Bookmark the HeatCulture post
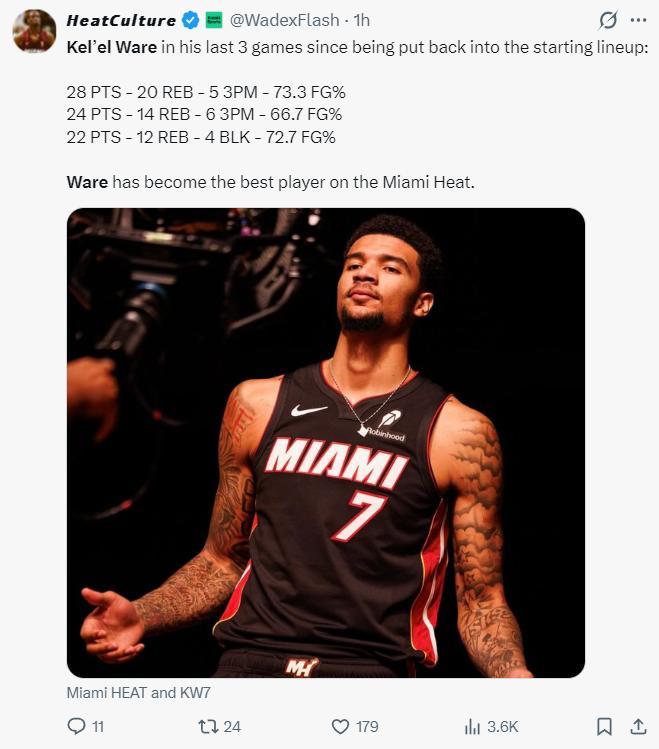The height and width of the screenshot is (749, 659). 604,726
